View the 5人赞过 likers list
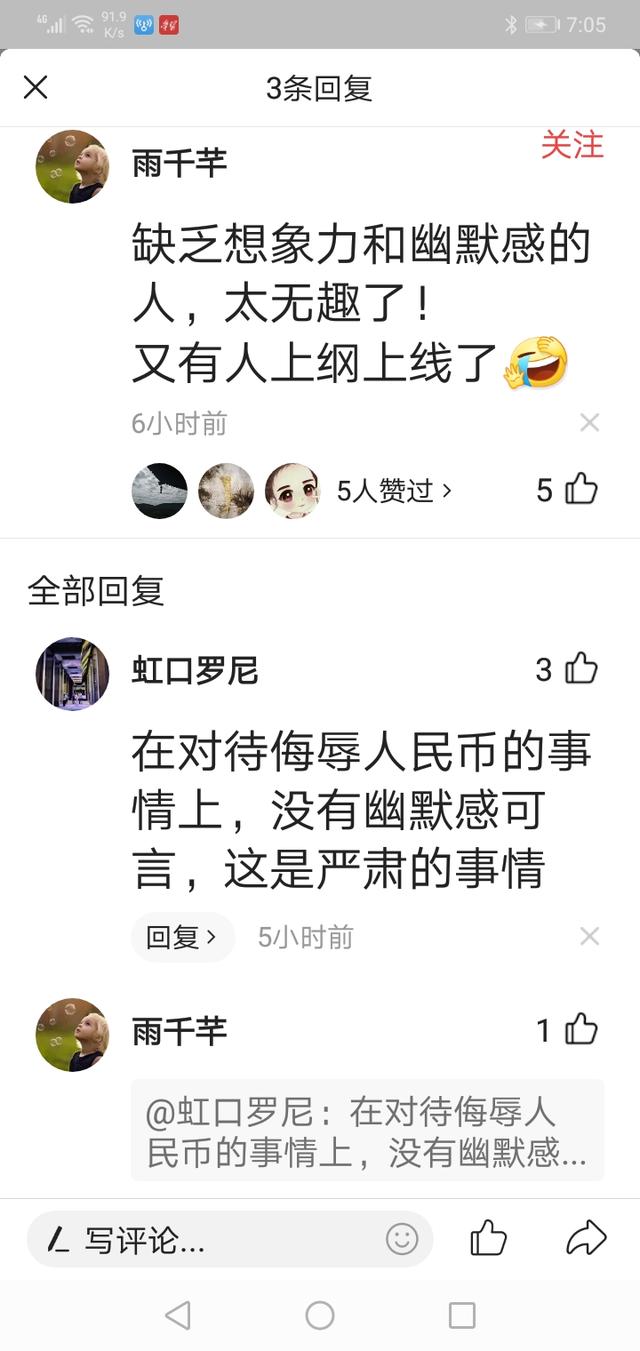 click(394, 490)
